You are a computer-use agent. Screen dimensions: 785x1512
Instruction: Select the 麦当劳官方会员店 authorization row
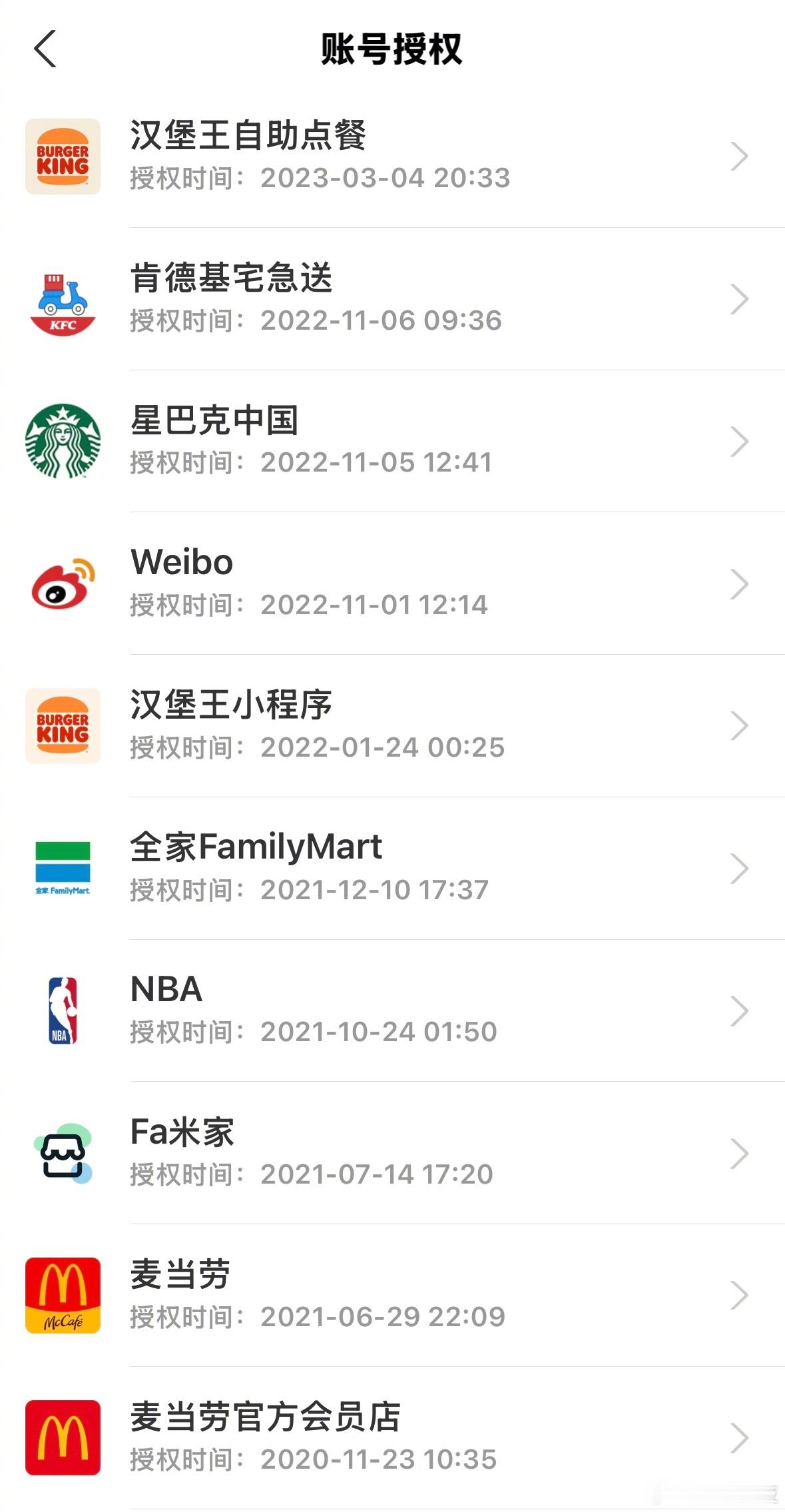(393, 1438)
